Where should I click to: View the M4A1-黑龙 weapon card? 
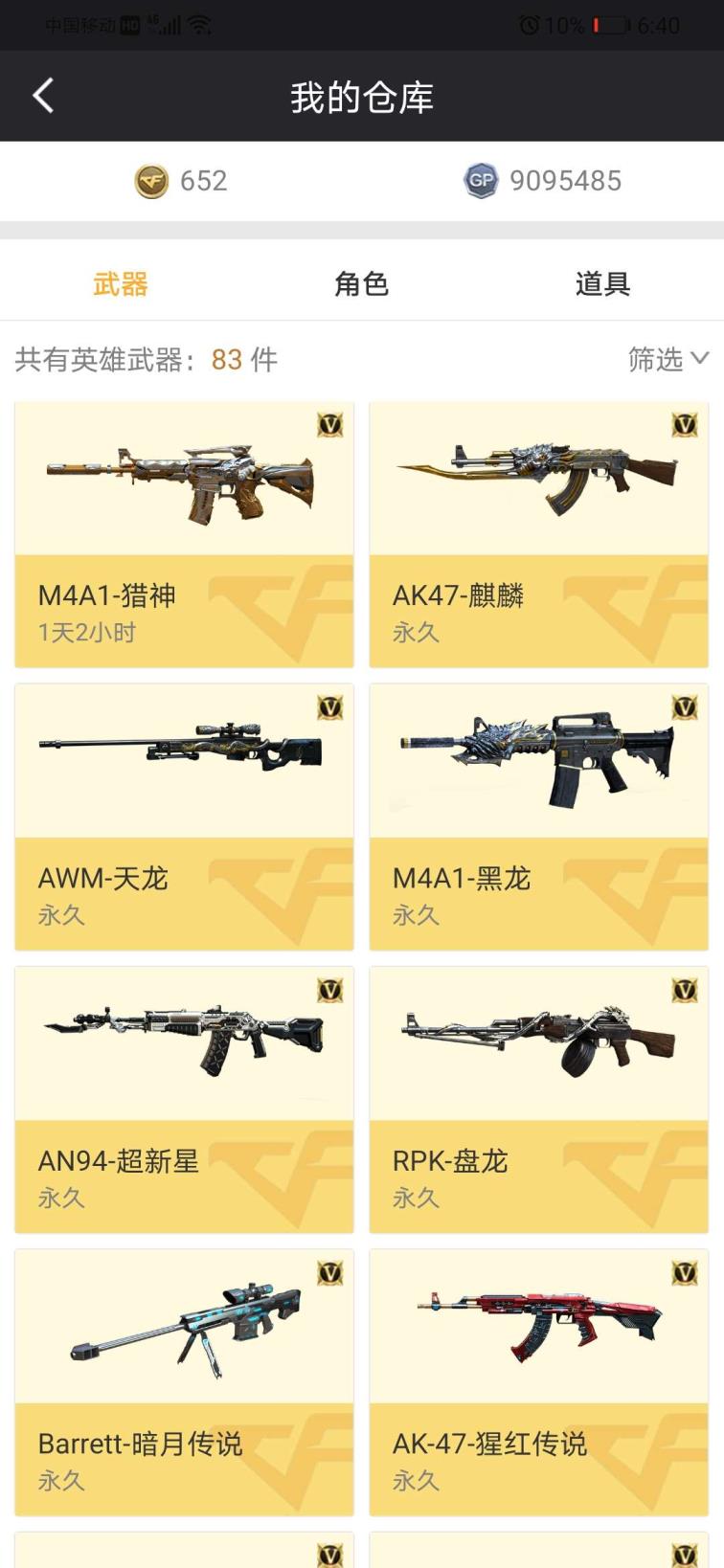tap(538, 817)
